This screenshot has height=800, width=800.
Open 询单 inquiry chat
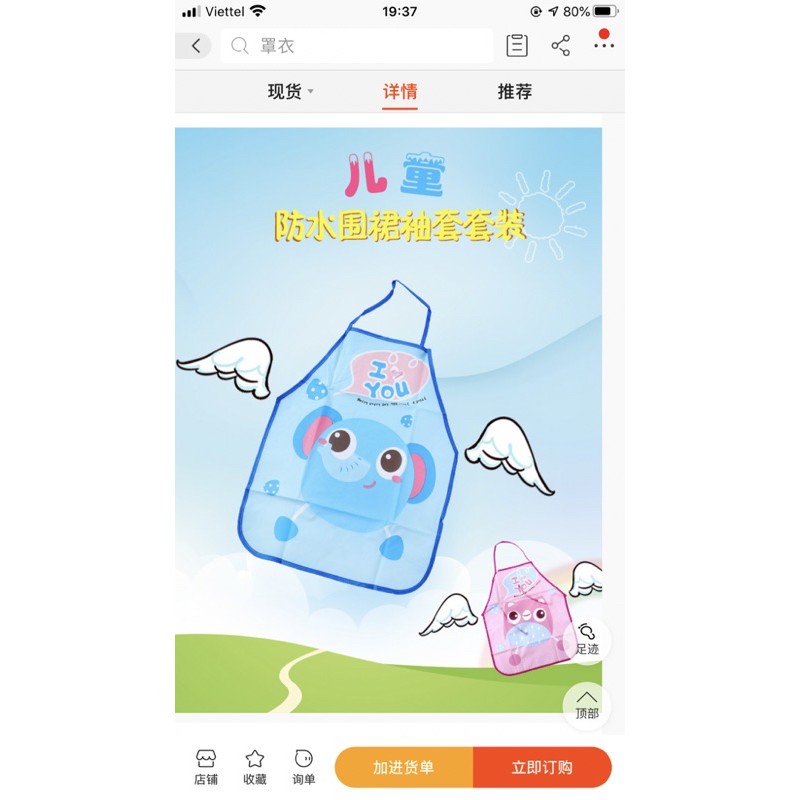pos(304,767)
